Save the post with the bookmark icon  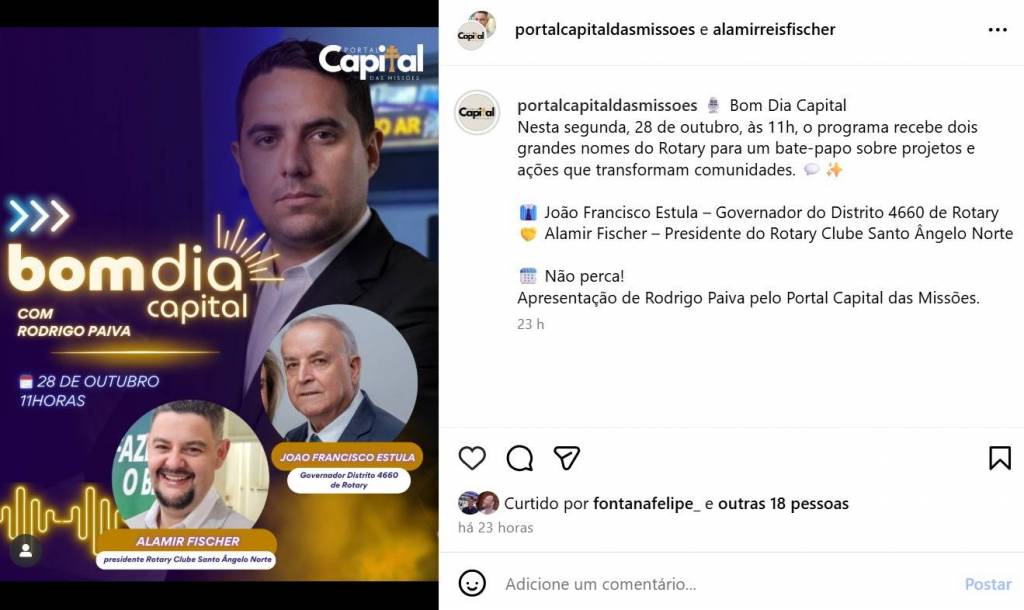(x=999, y=458)
